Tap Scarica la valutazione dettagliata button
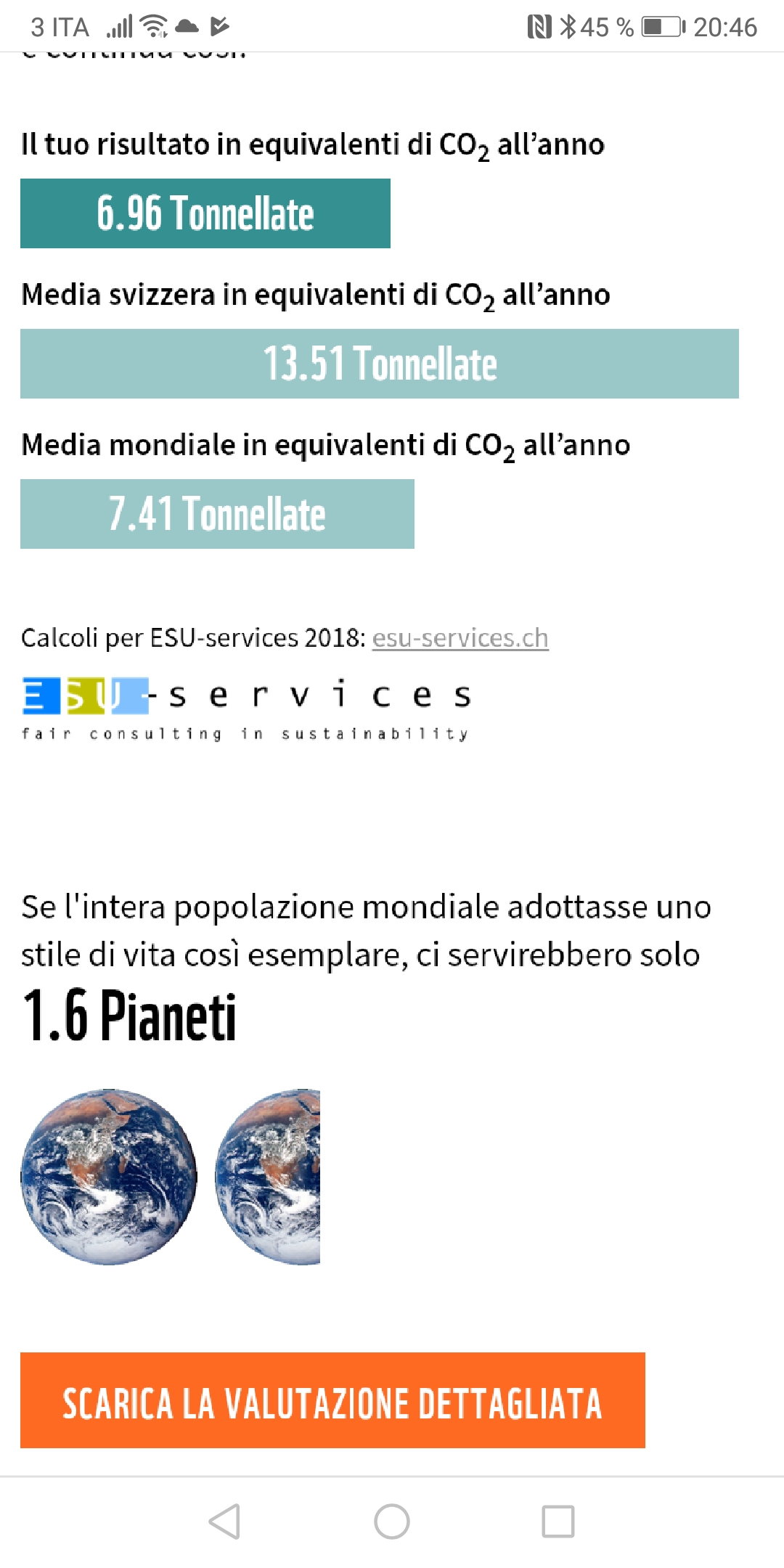Screen dimensions: 784x1568 coord(332,1401)
